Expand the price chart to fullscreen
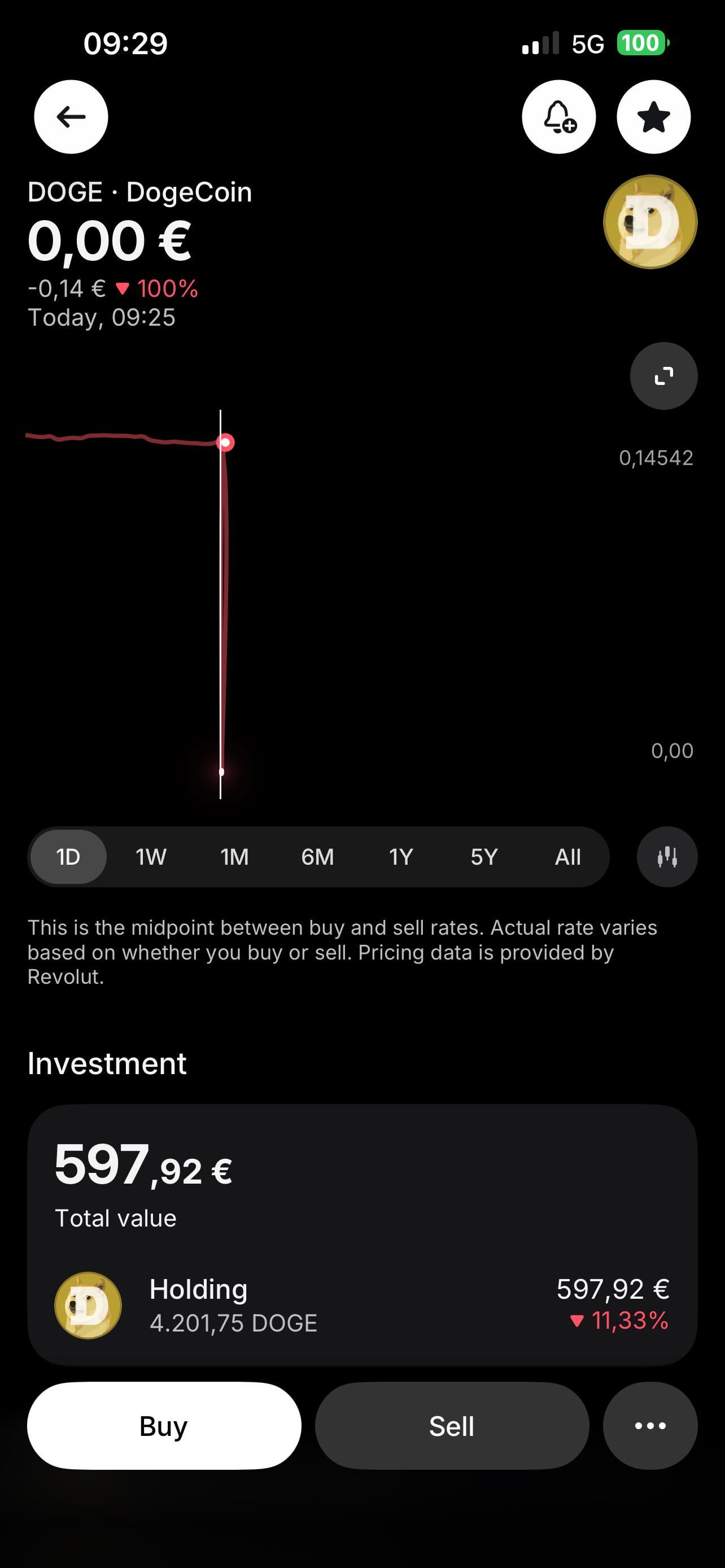Viewport: 725px width, 1568px height. tap(663, 375)
